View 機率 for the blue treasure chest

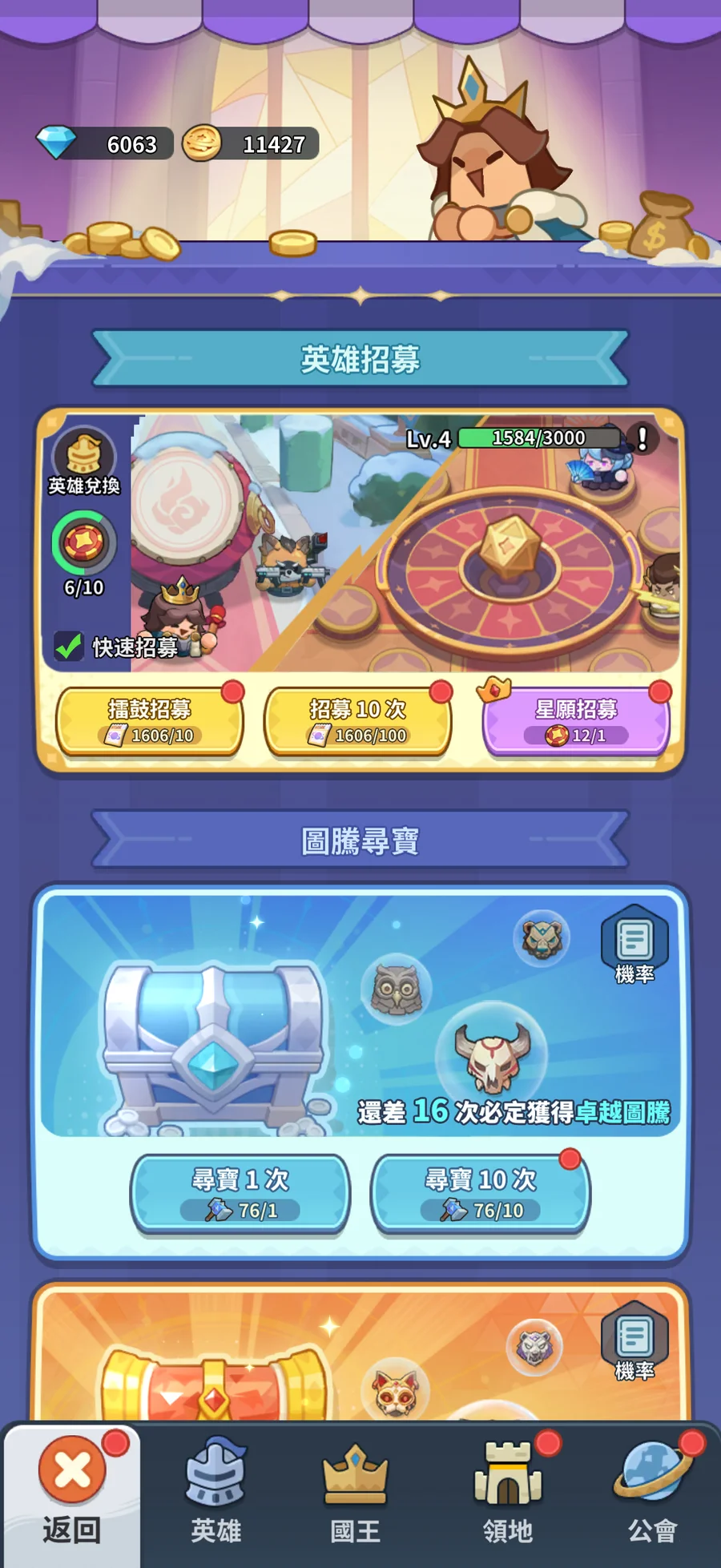[x=634, y=945]
